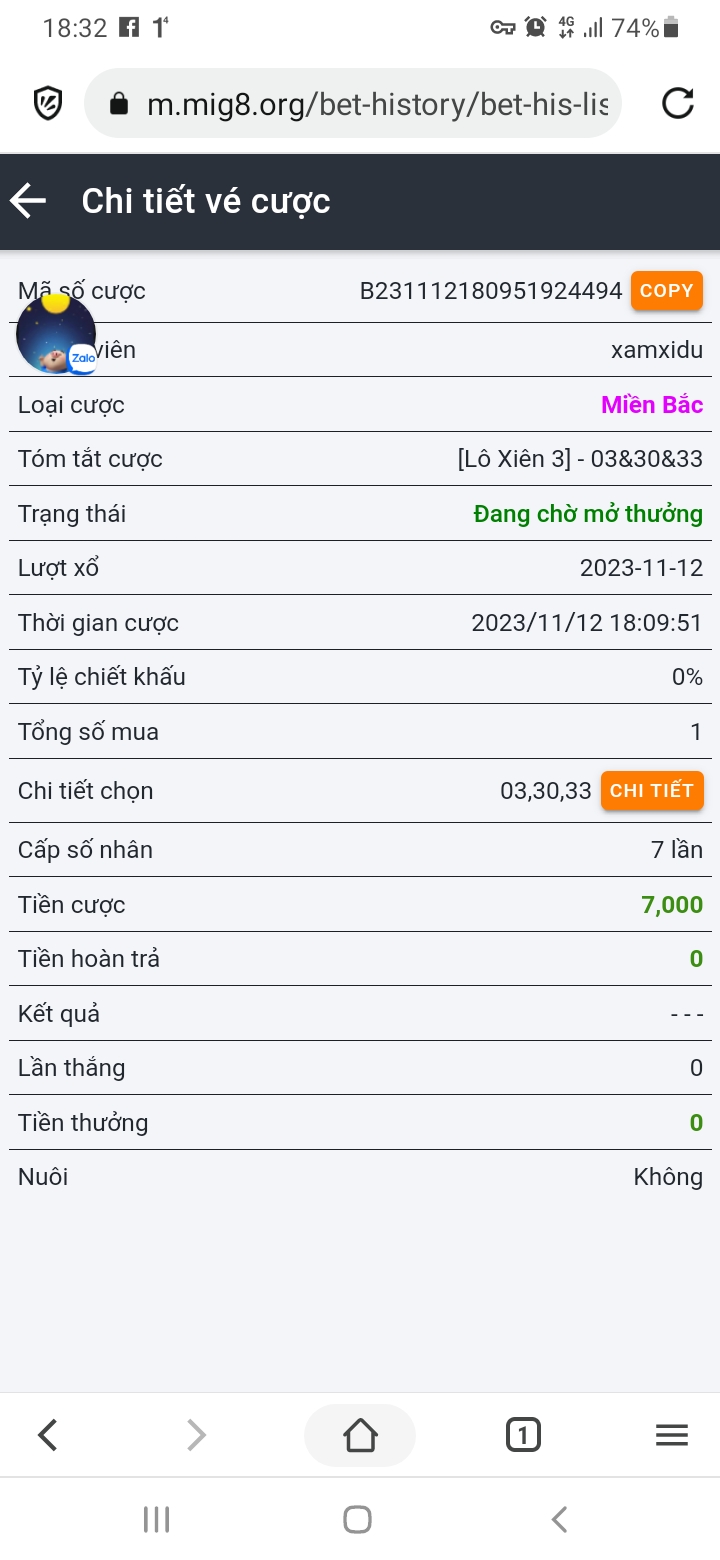Open recent apps from navigation bar
The width and height of the screenshot is (720, 1560).
156,1520
